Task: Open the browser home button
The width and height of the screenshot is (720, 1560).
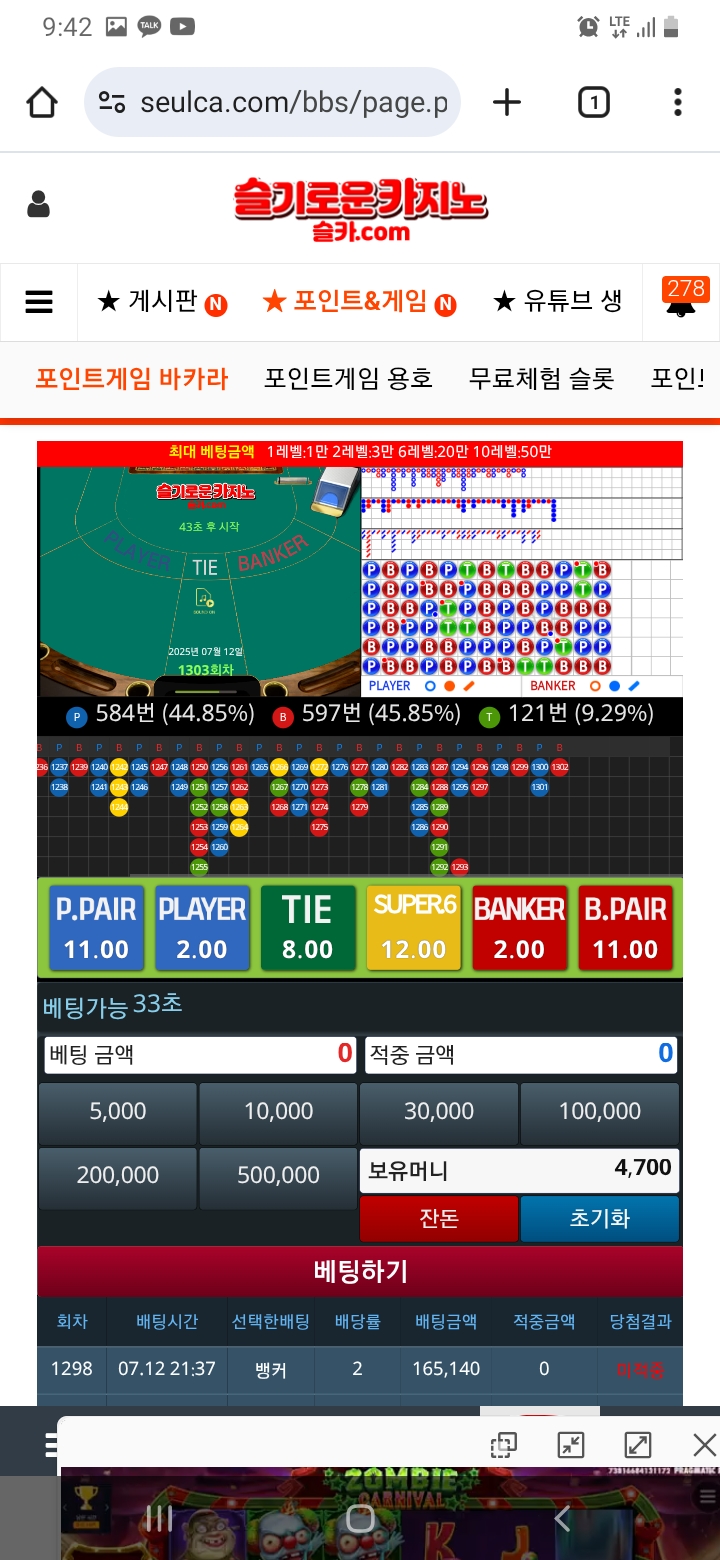Action: 42,102
